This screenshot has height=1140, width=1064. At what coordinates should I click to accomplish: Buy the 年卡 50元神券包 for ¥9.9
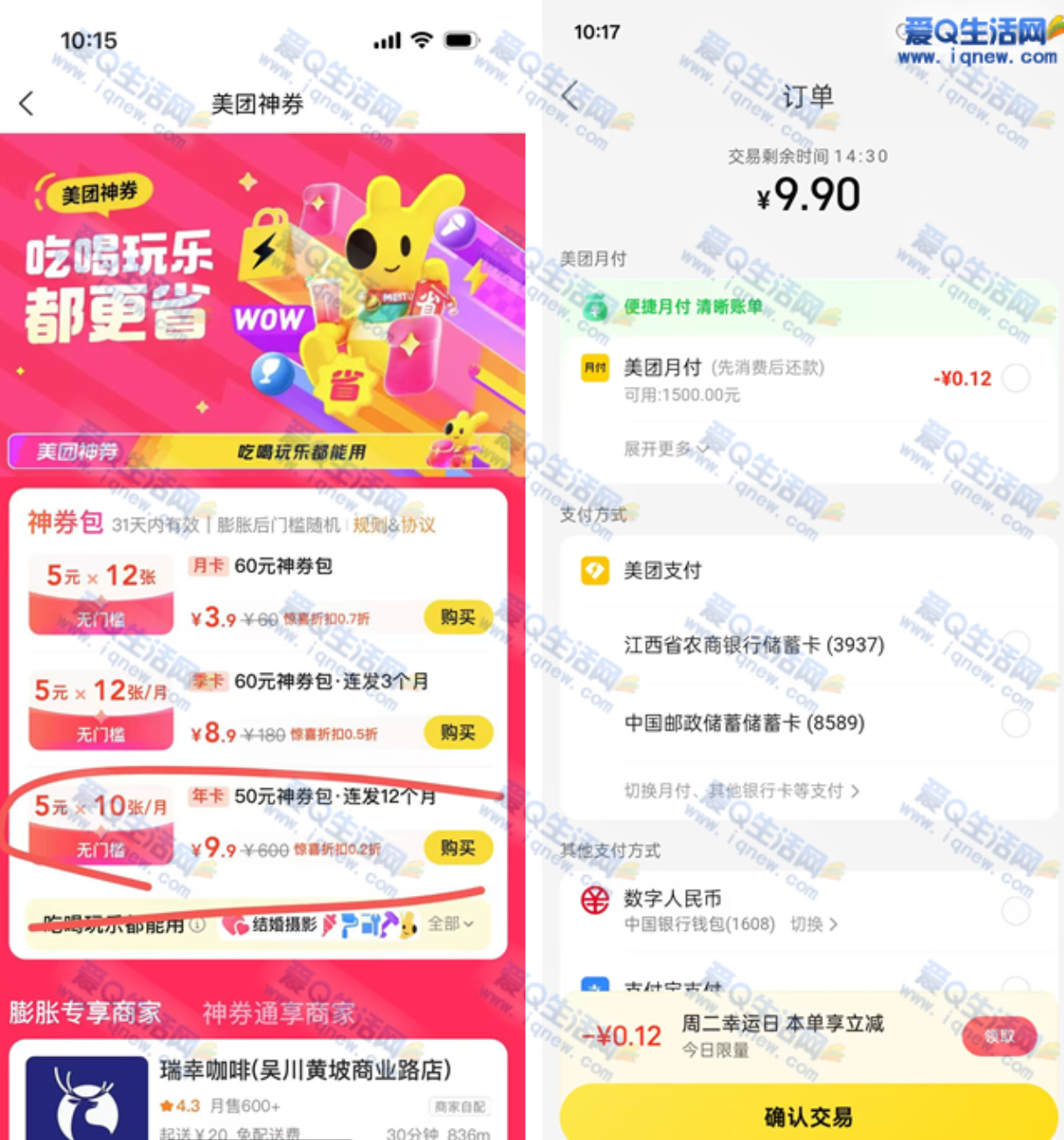[458, 848]
